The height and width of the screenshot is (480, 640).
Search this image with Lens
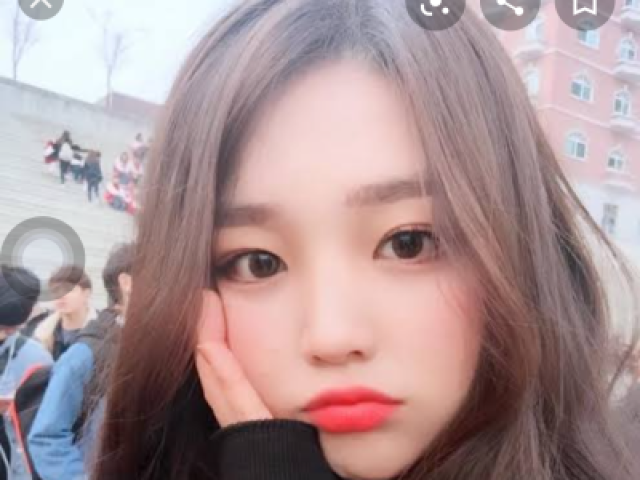pyautogui.click(x=435, y=7)
